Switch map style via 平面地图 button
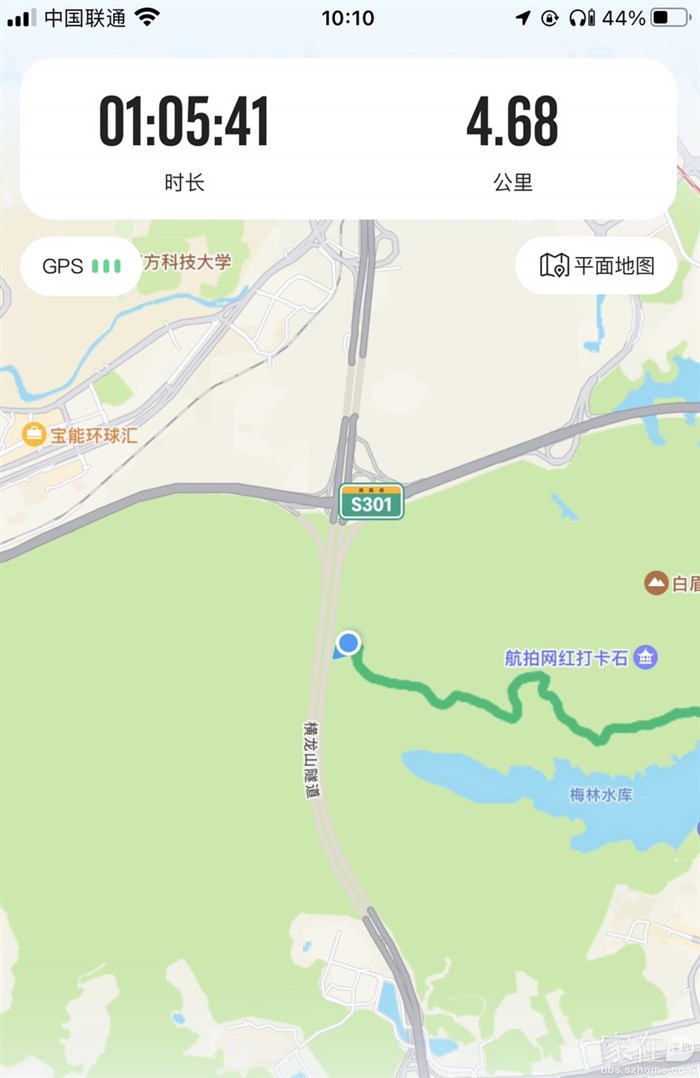The width and height of the screenshot is (700, 1078). (x=598, y=265)
